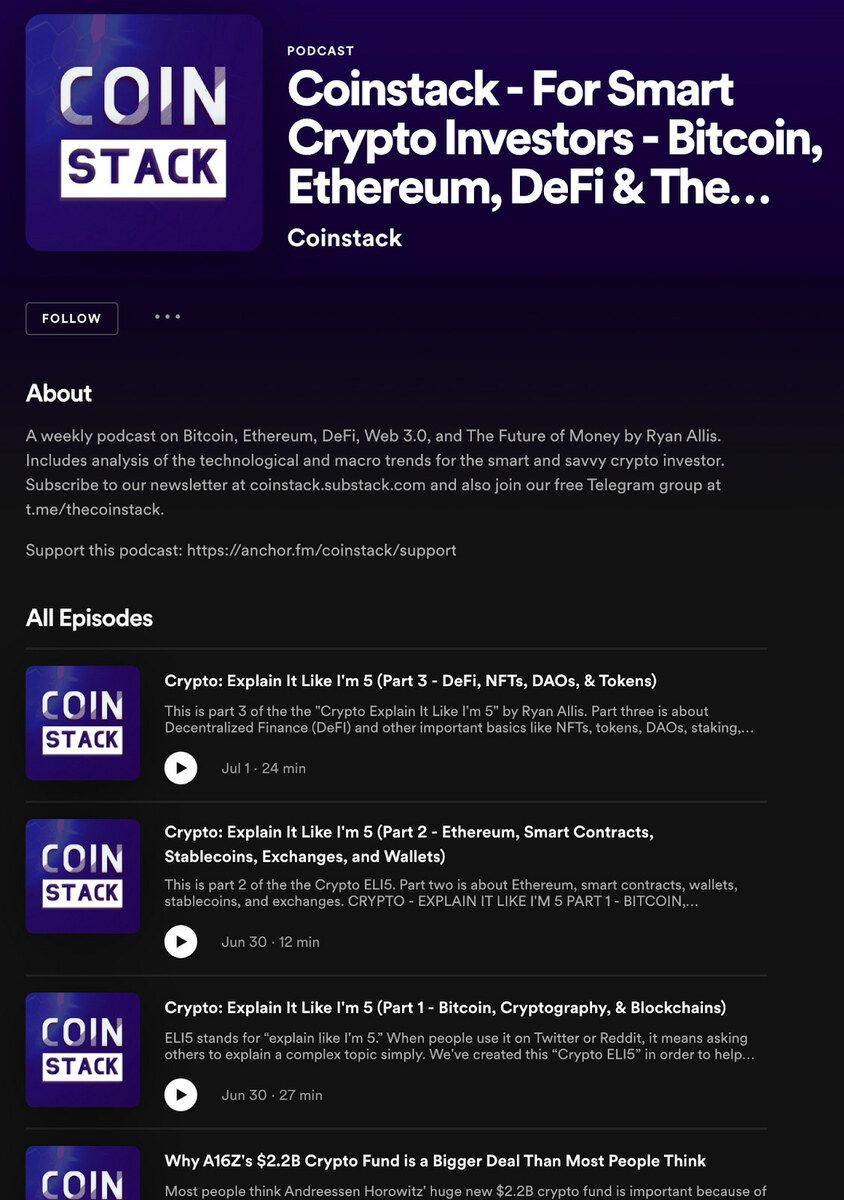Open the three-dot more options menu
Screen dimensions: 844x1200
(x=167, y=317)
